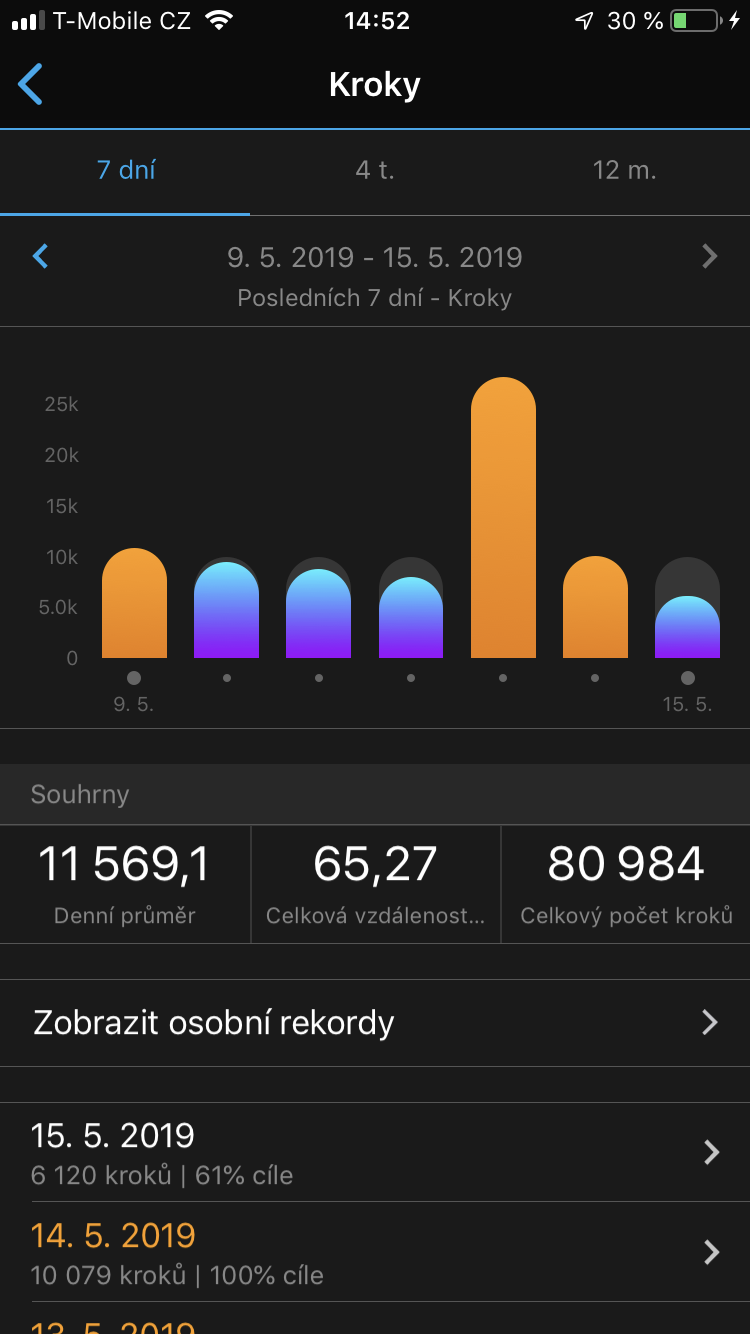Go back from the Kroky screen

pyautogui.click(x=31, y=84)
